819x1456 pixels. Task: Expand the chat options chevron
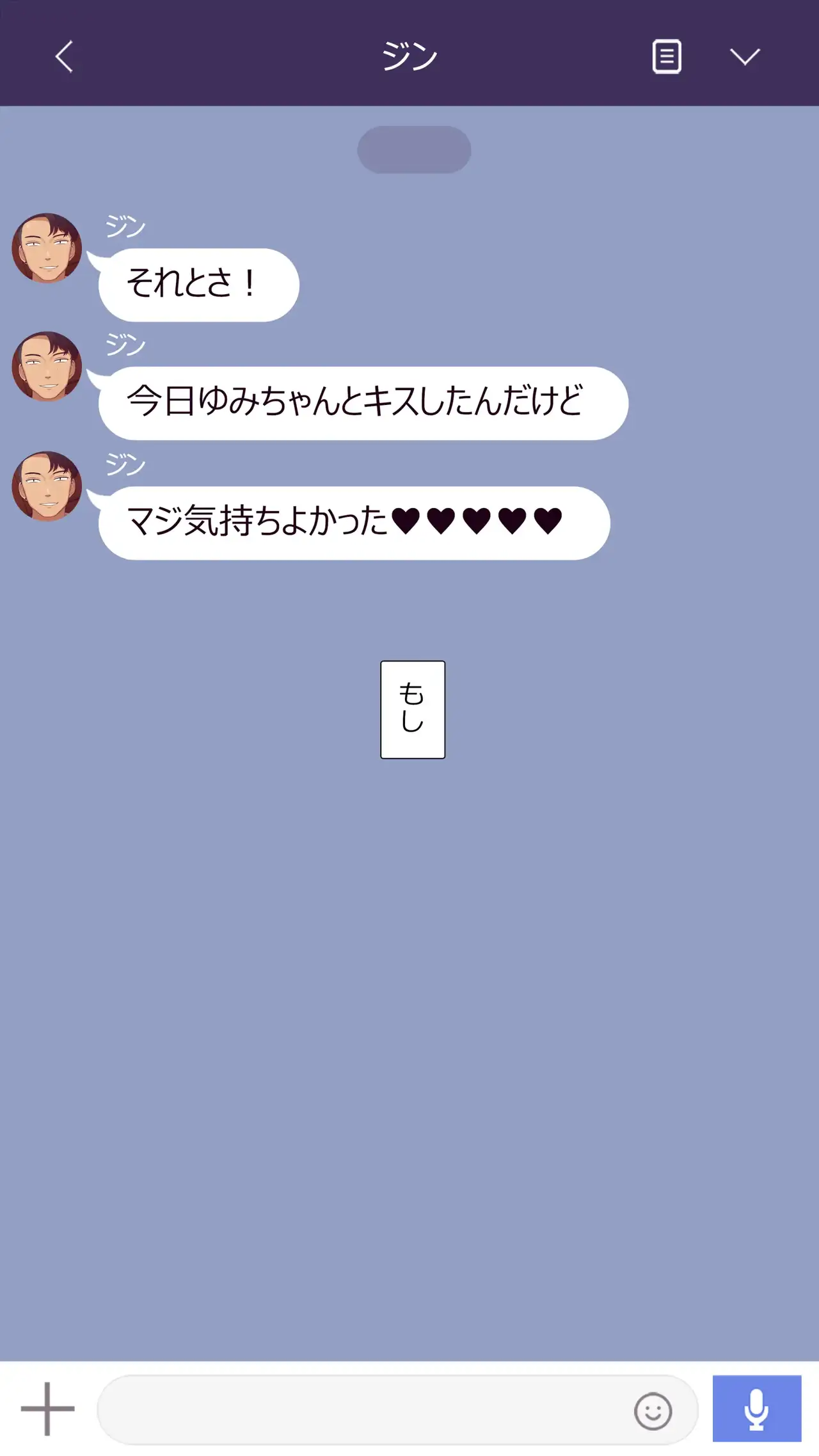click(x=745, y=56)
